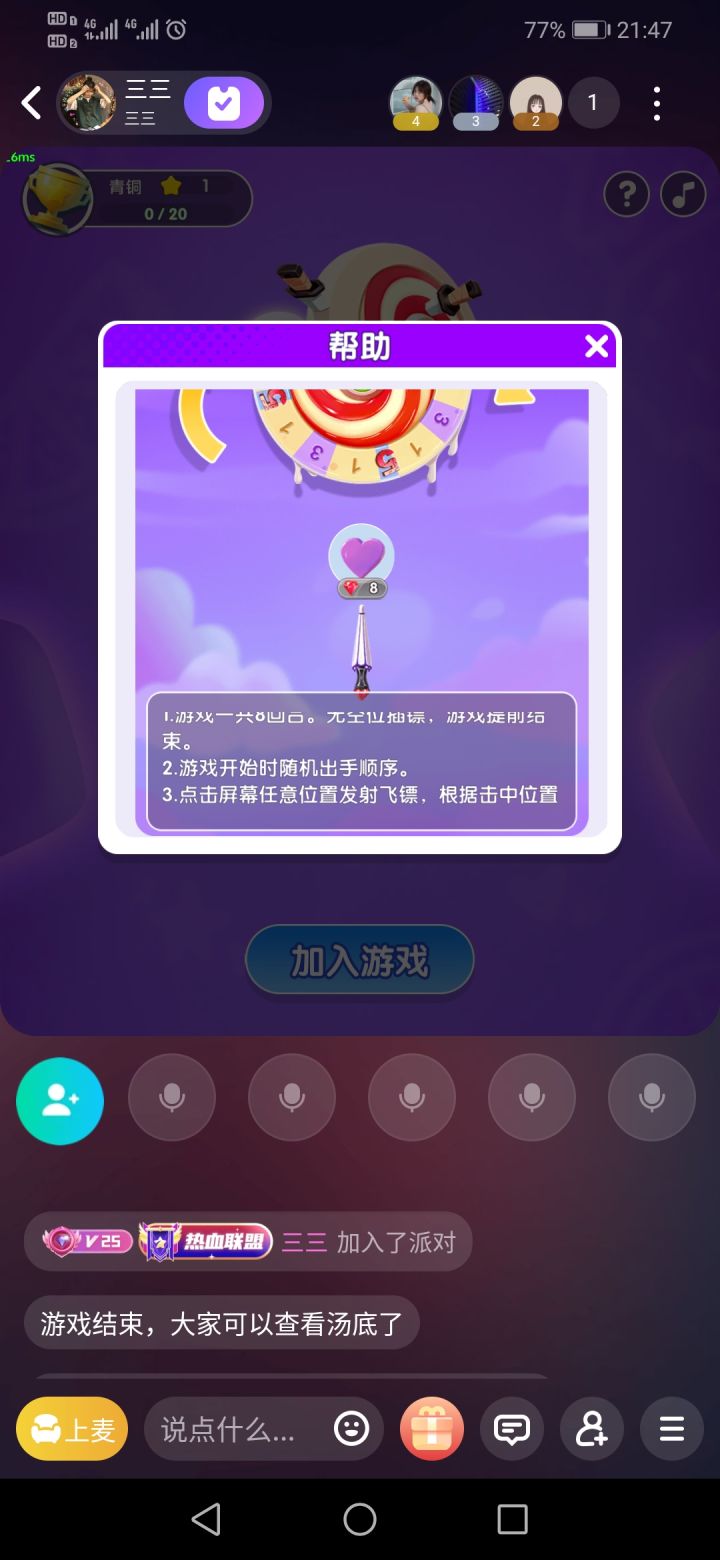Viewport: 720px width, 1560px height.
Task: Toggle the last microphone seat
Action: [651, 1097]
